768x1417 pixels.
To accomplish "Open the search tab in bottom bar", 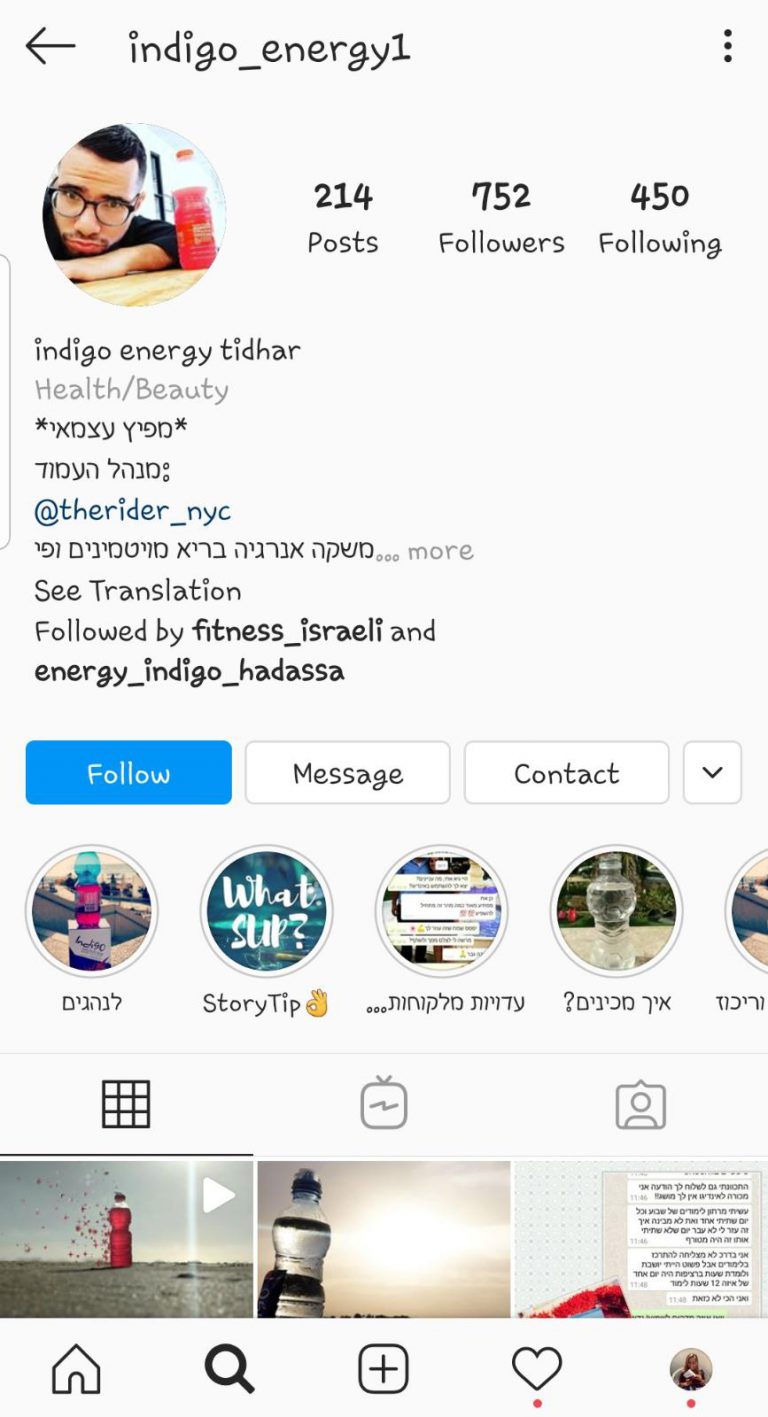I will pyautogui.click(x=229, y=1369).
